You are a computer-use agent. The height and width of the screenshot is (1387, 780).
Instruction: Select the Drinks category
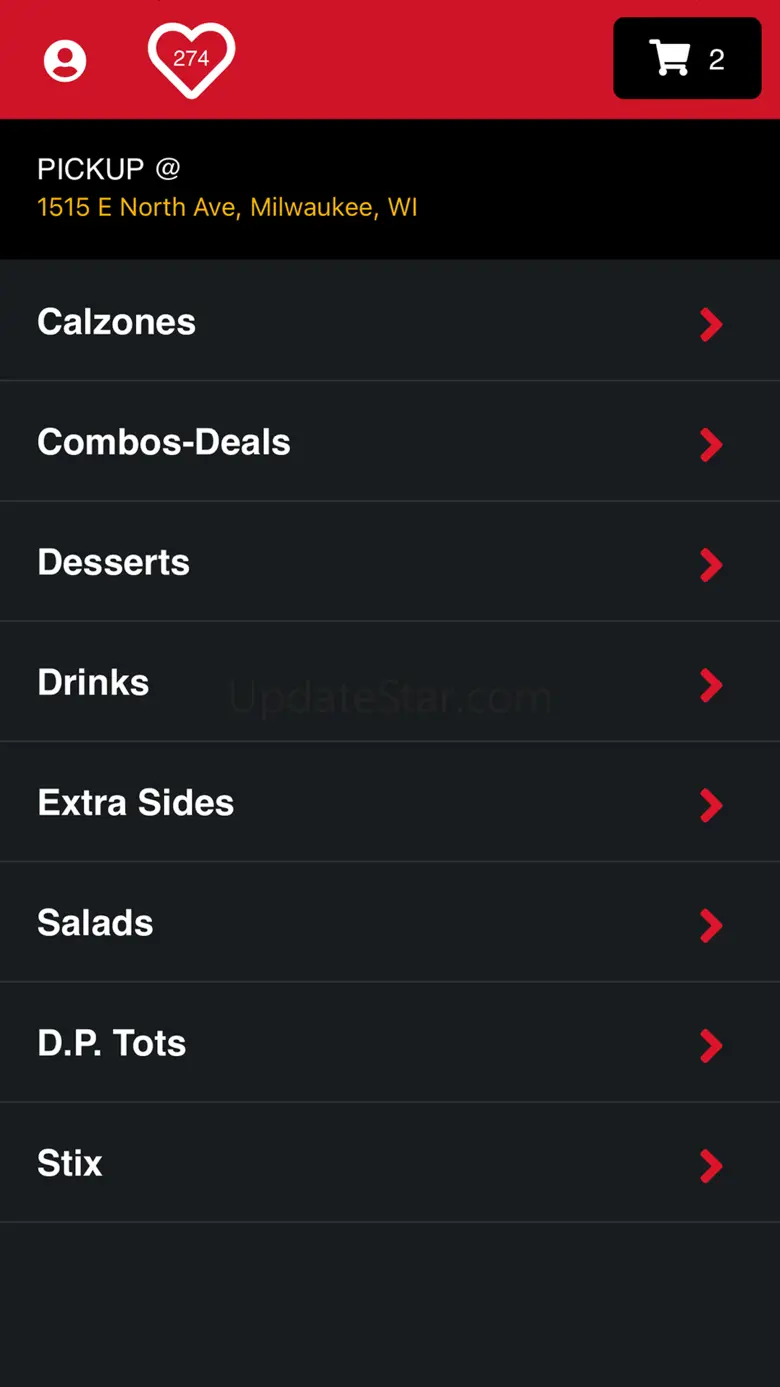390,682
